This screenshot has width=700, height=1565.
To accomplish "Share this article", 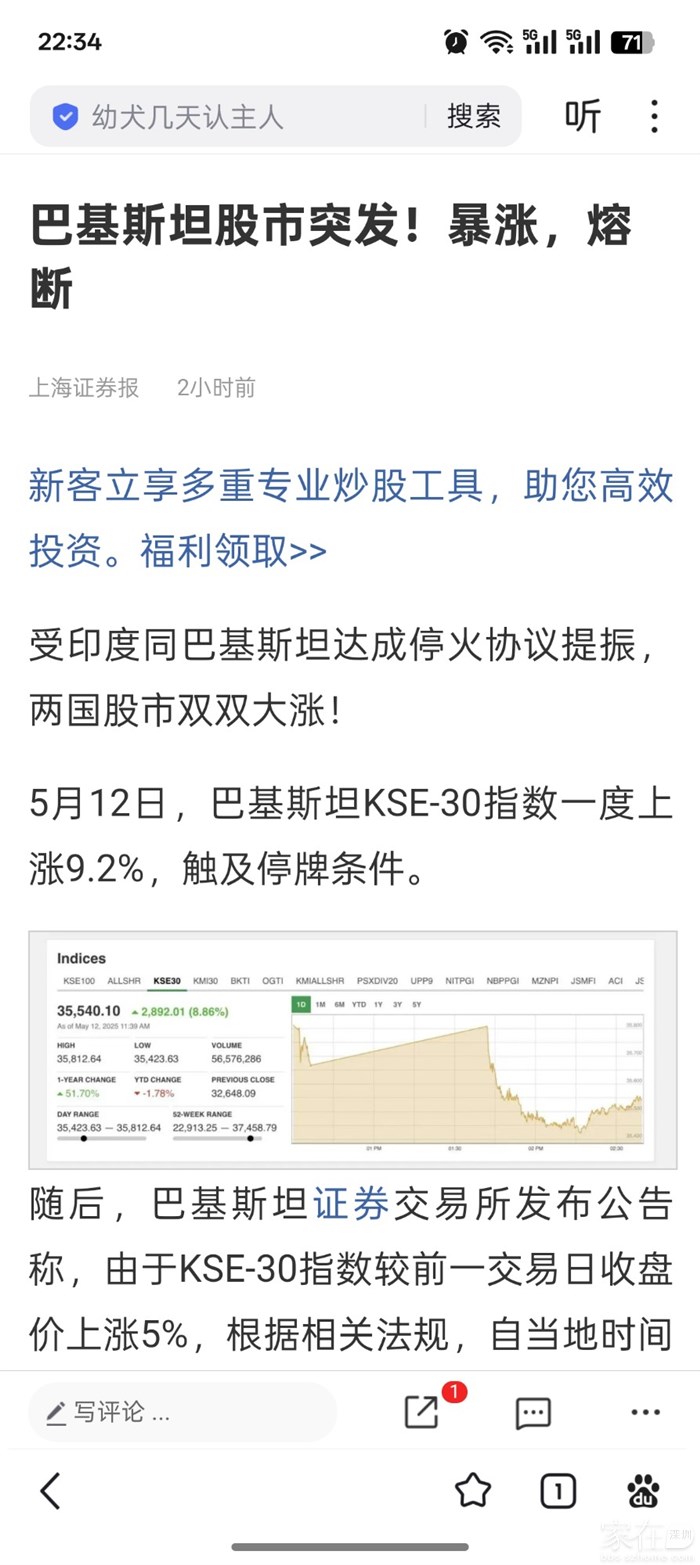I will (422, 1411).
